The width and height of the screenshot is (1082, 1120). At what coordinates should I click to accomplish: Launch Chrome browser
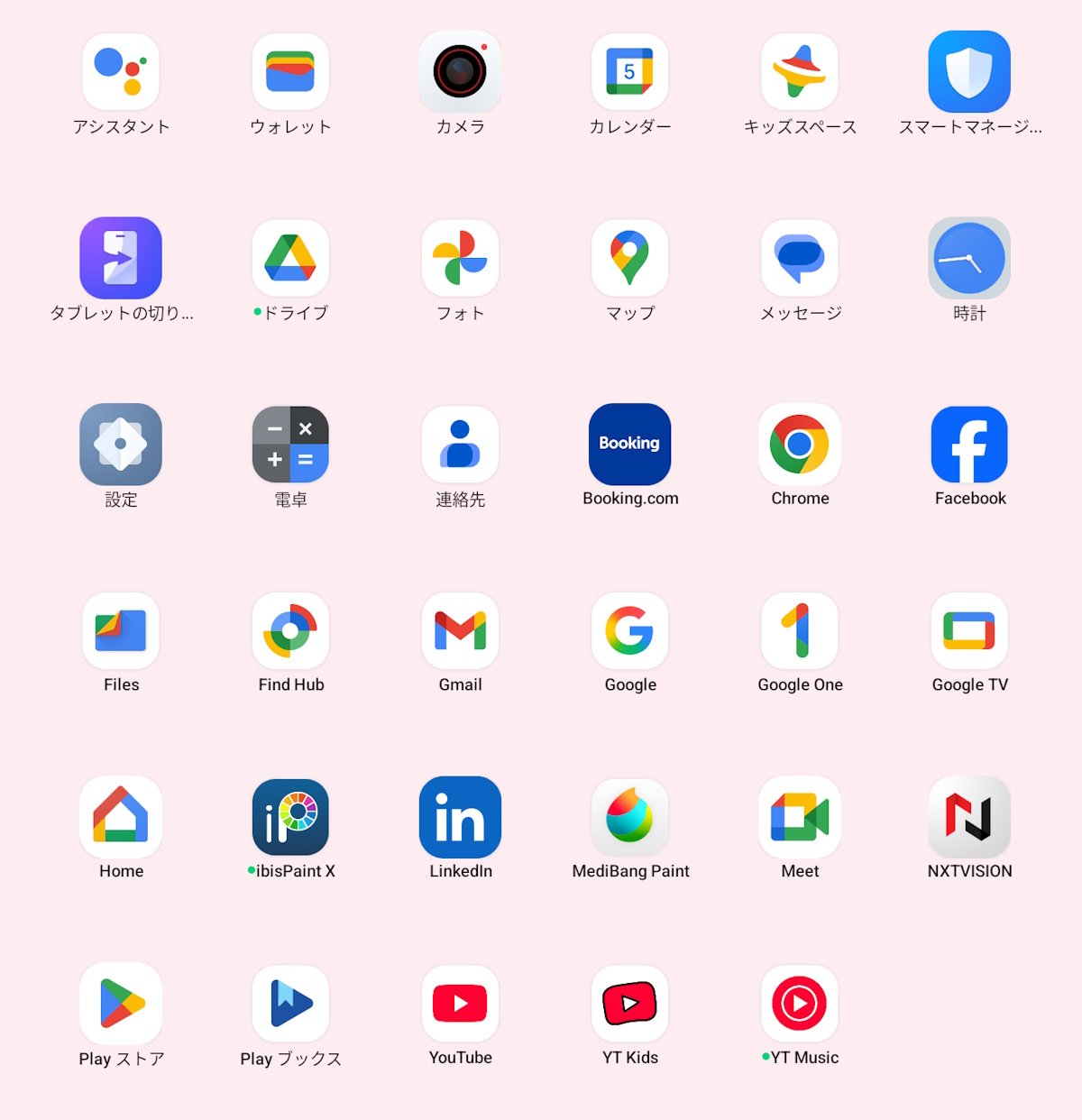tap(799, 444)
